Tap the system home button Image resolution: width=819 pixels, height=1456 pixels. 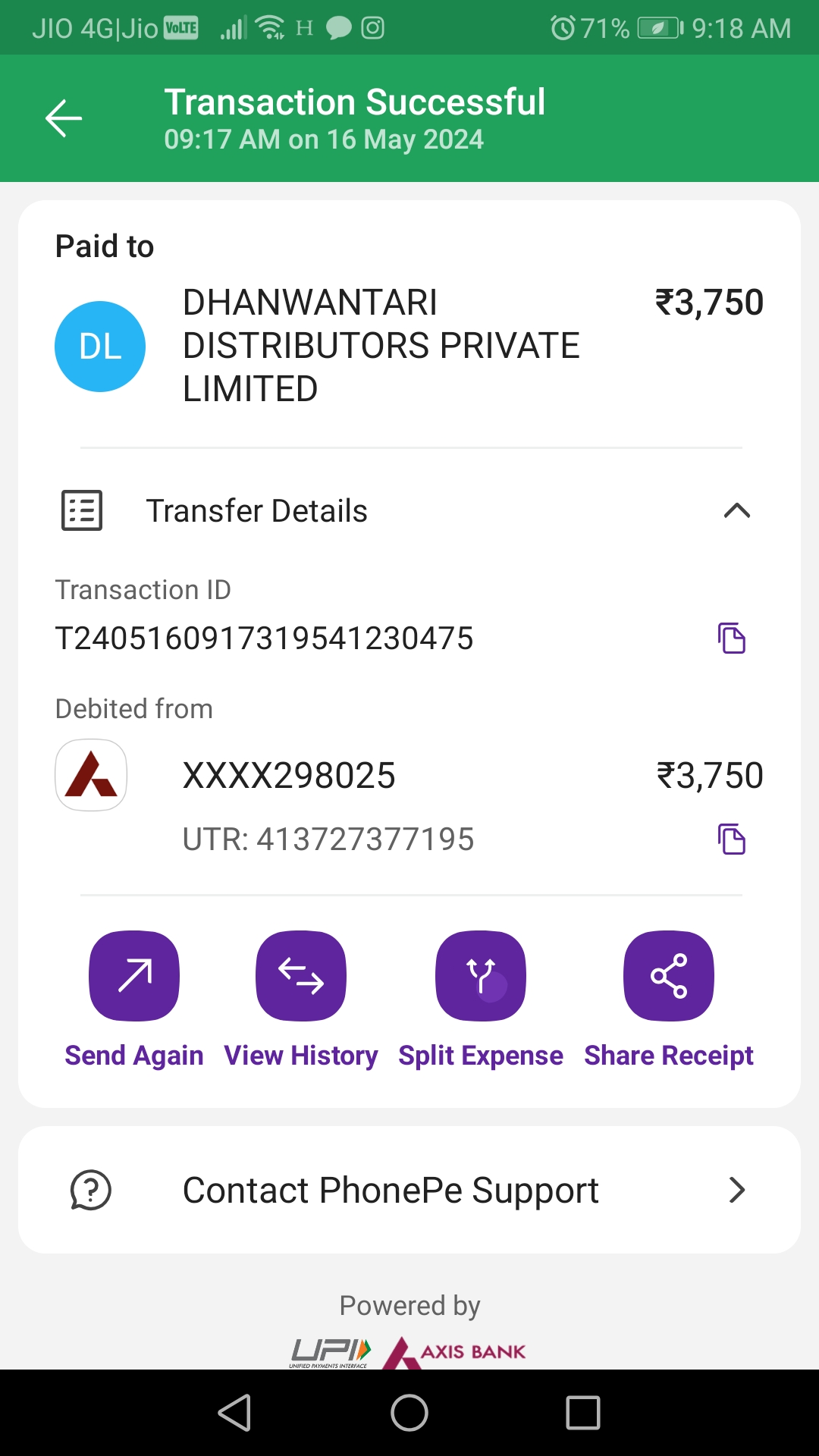[x=409, y=1413]
